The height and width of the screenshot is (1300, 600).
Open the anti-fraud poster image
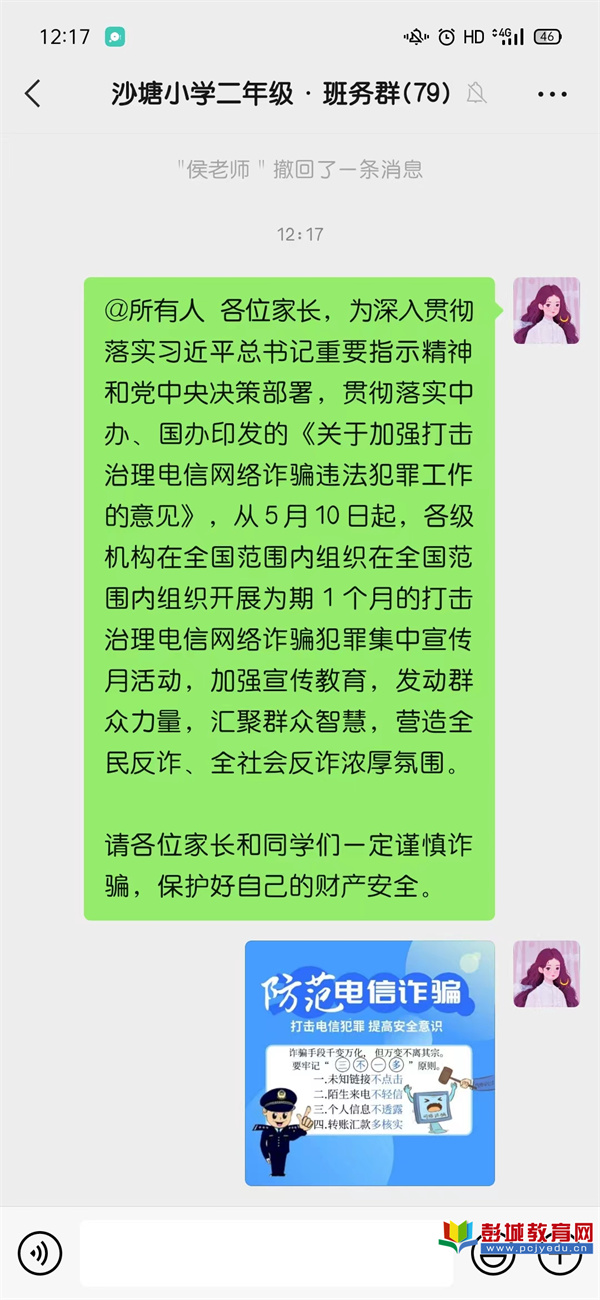[x=370, y=1063]
